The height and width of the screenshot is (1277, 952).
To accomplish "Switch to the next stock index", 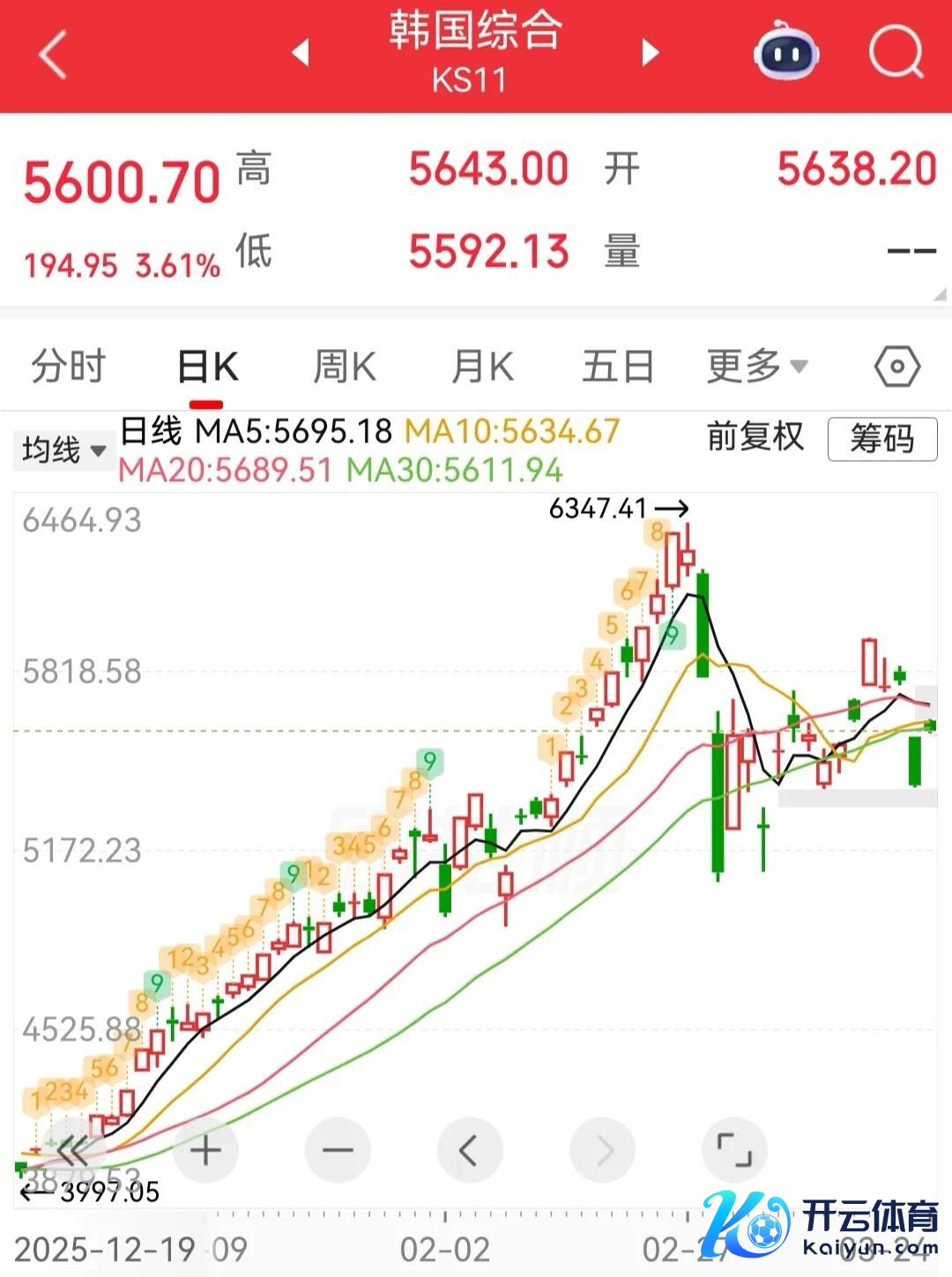I will [651, 53].
